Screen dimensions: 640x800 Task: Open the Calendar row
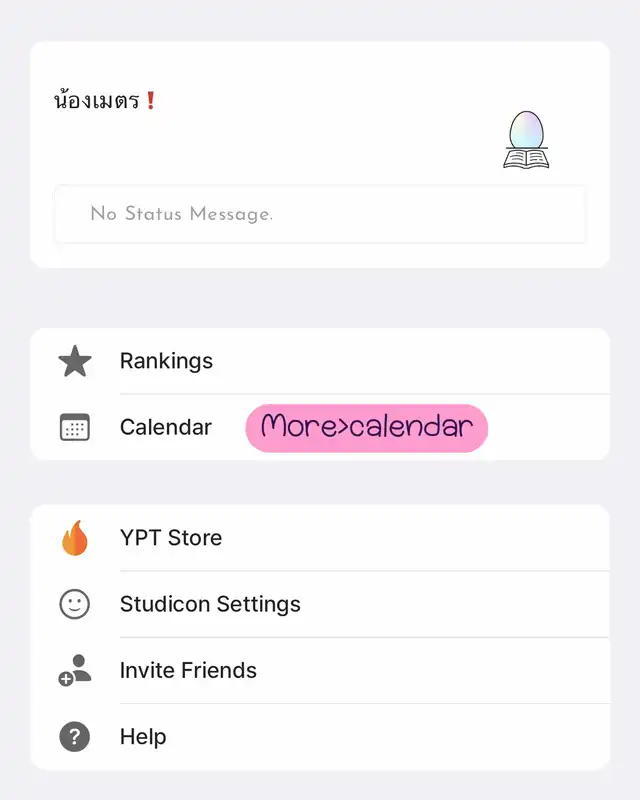165,427
